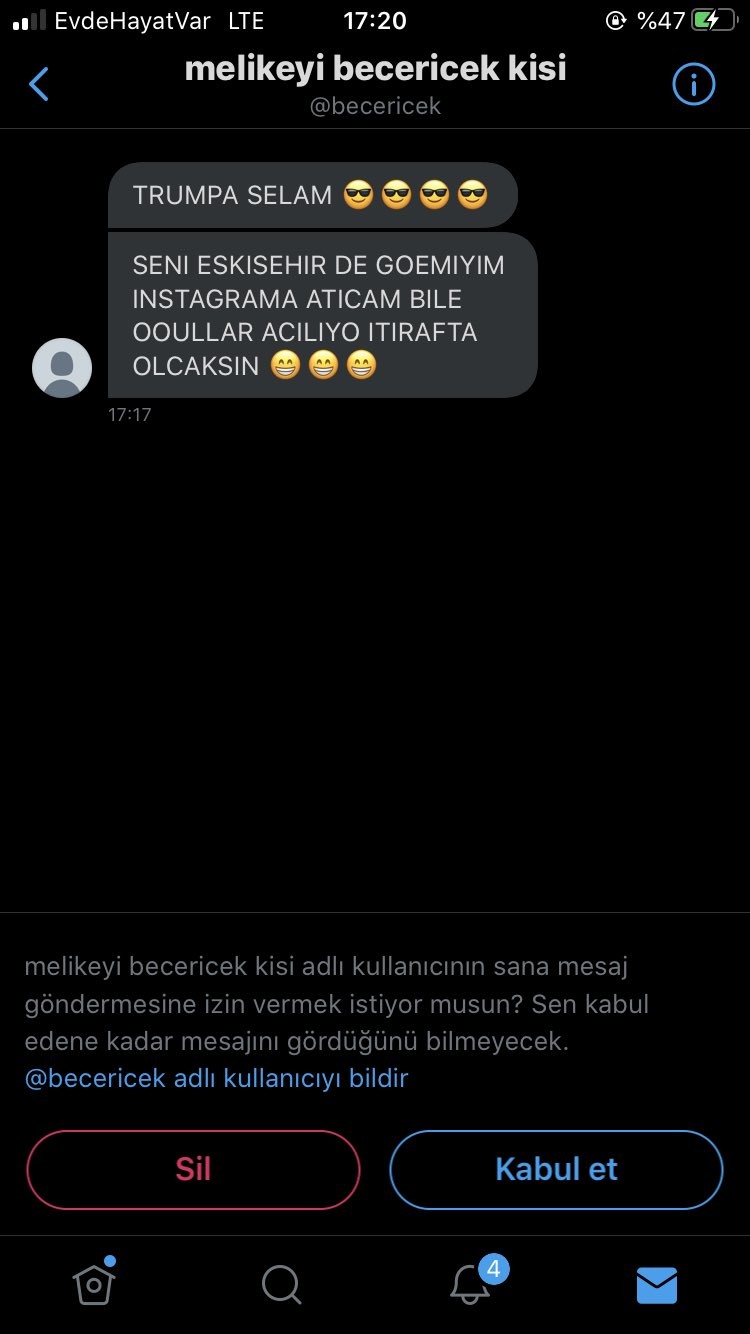Screen dimensions: 750x1334
Task: Switch to the Search tab
Action: tap(281, 1285)
